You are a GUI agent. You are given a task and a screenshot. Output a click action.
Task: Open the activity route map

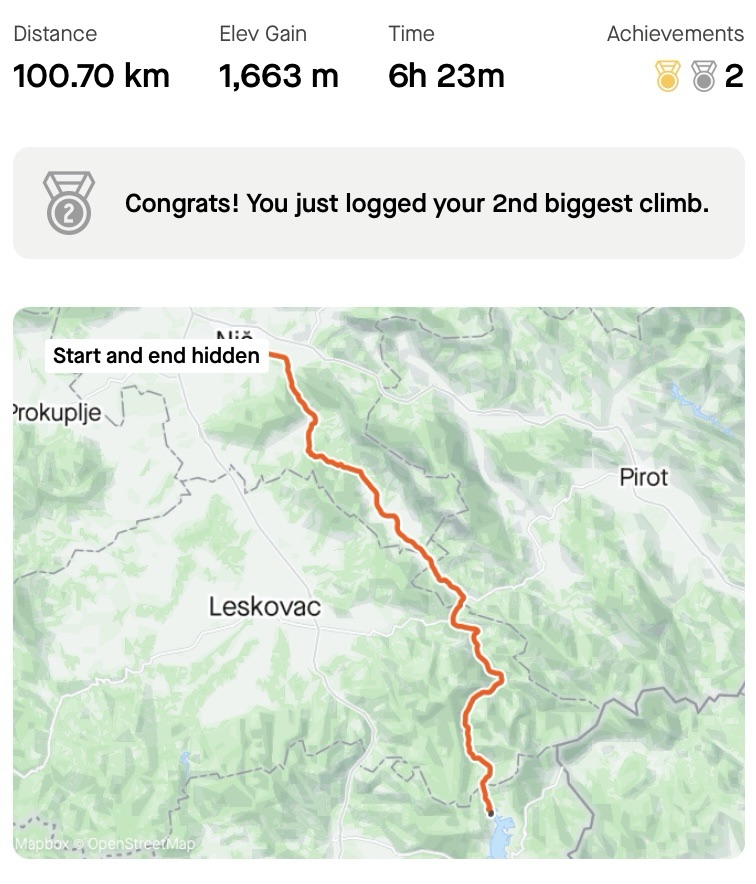[x=378, y=582]
